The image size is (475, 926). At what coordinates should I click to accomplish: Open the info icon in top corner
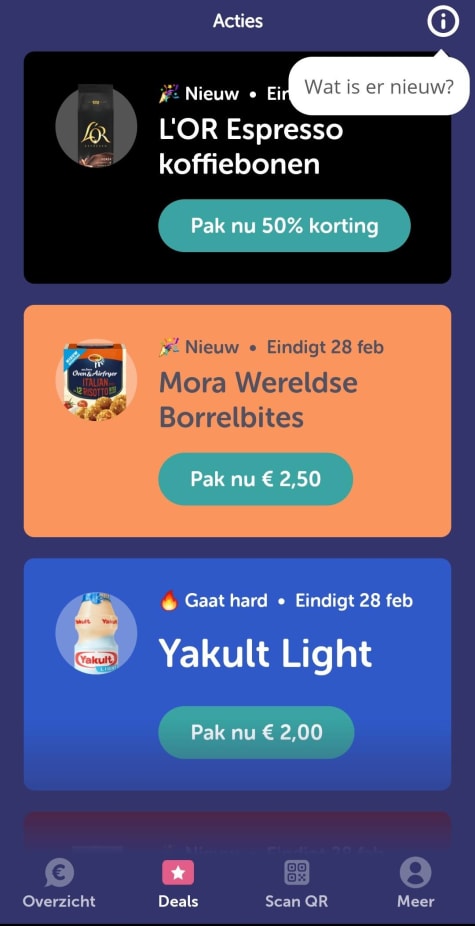(x=443, y=22)
